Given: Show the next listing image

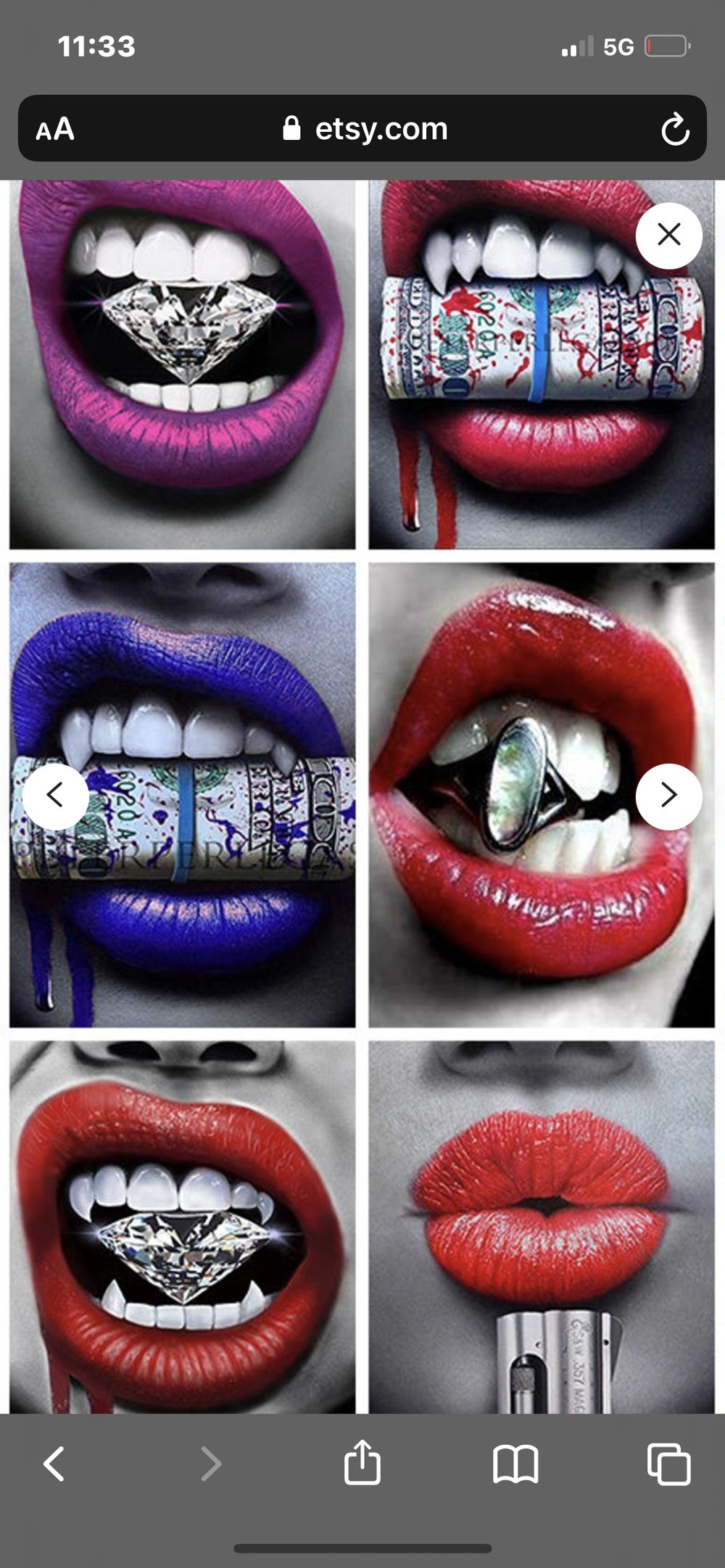Looking at the screenshot, I should [668, 796].
